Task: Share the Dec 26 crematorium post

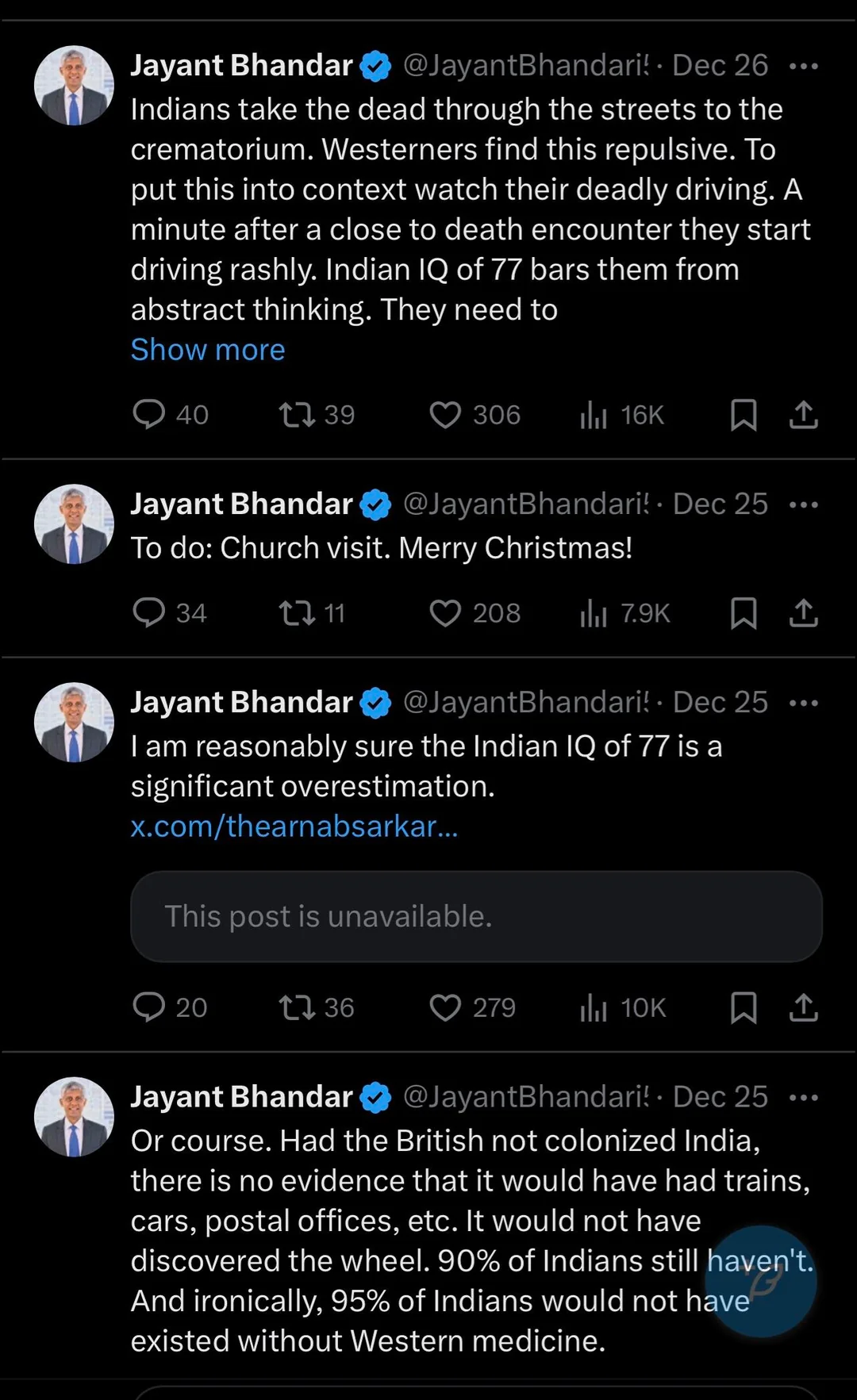Action: pyautogui.click(x=803, y=414)
